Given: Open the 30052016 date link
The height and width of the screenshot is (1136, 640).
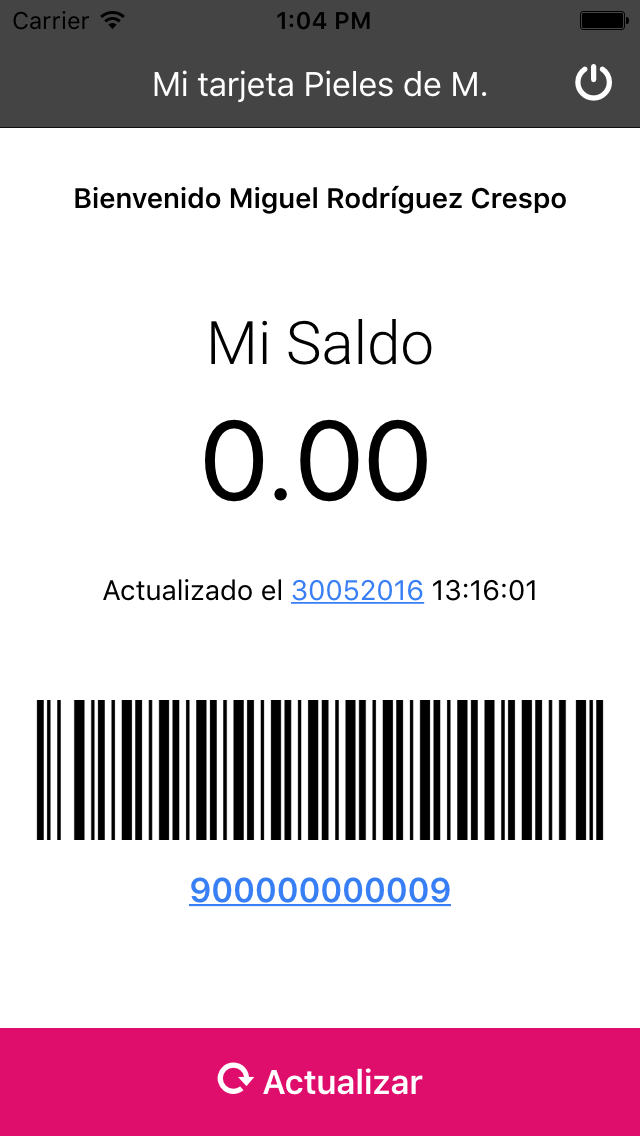Looking at the screenshot, I should point(357,591).
